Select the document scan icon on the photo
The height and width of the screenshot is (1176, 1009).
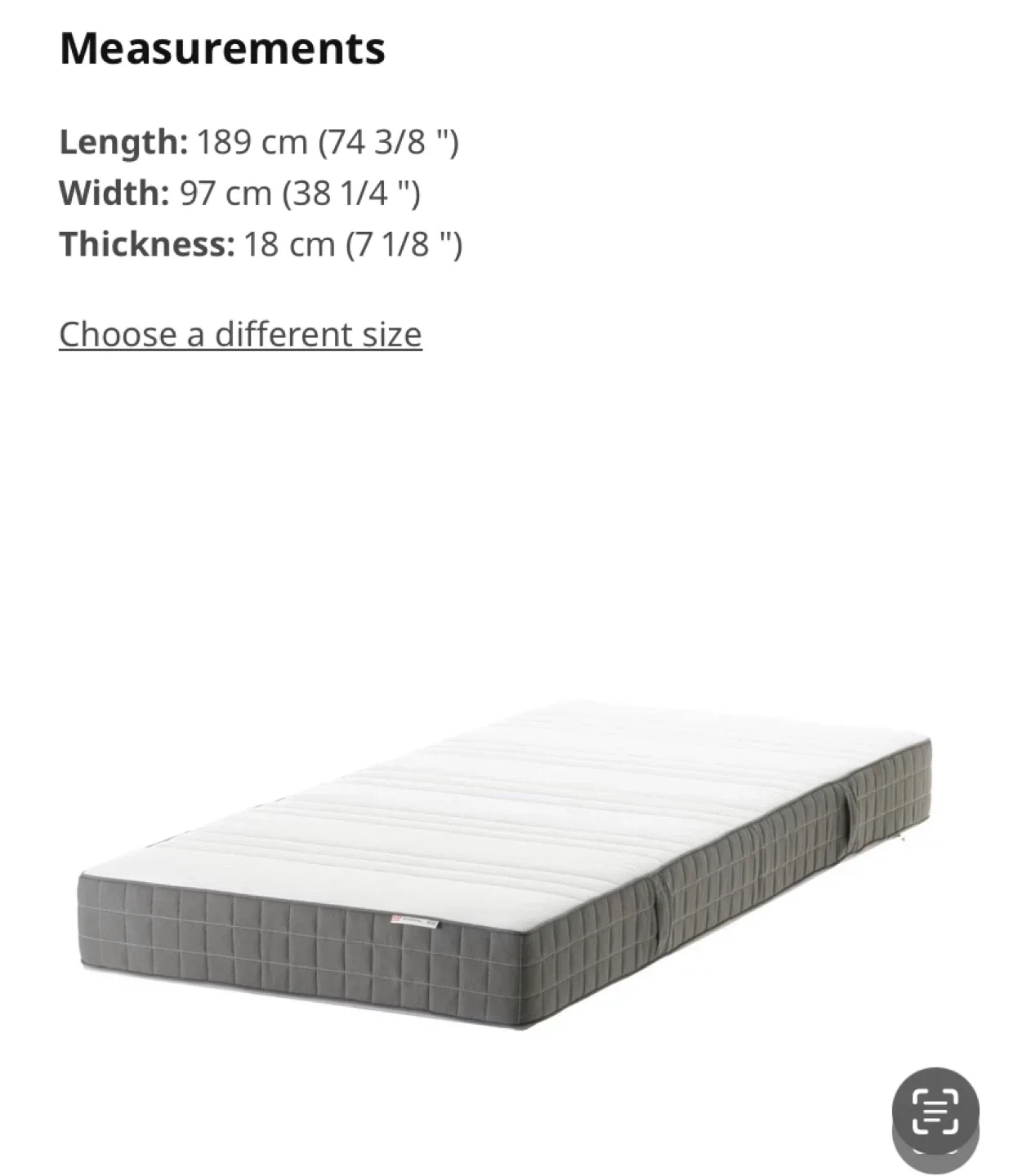click(934, 1111)
